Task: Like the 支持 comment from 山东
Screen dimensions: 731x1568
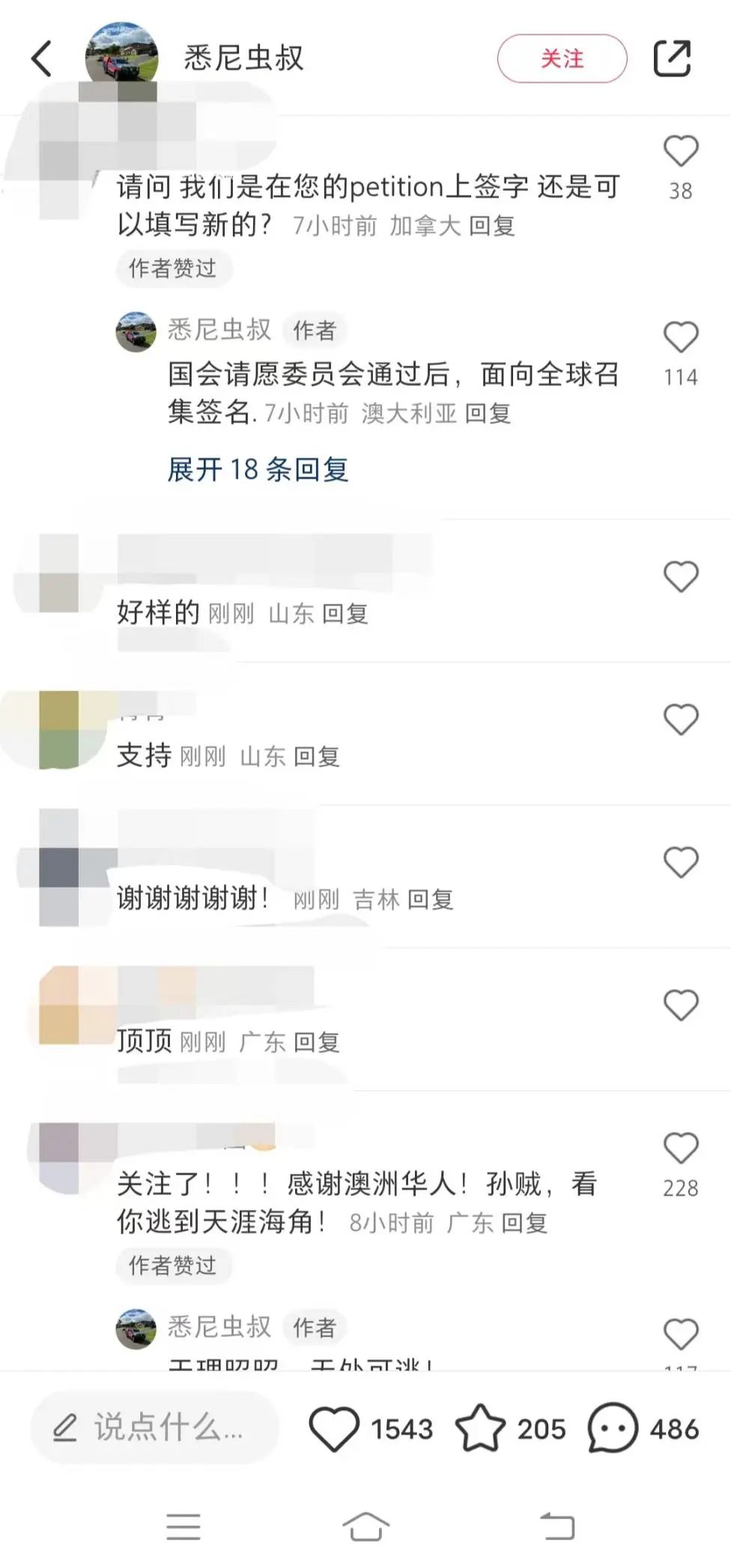Action: point(680,719)
